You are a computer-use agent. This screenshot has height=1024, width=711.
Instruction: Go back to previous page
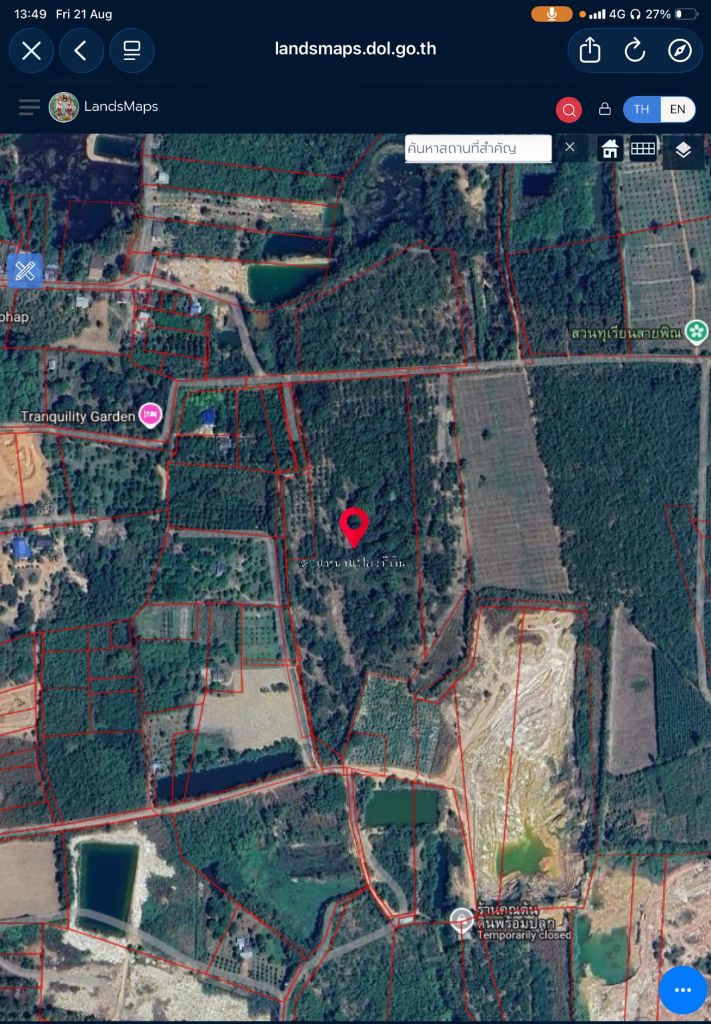81,50
